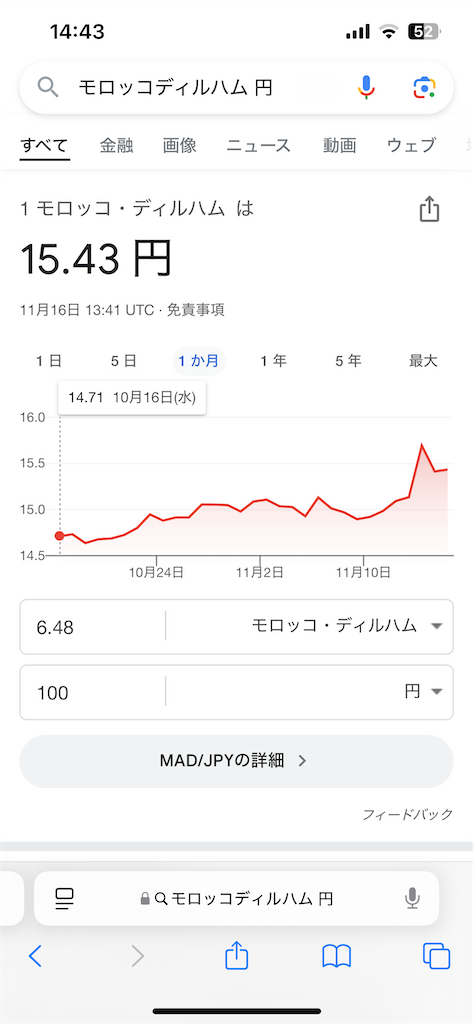Switch to the 画像 tab

click(x=180, y=146)
